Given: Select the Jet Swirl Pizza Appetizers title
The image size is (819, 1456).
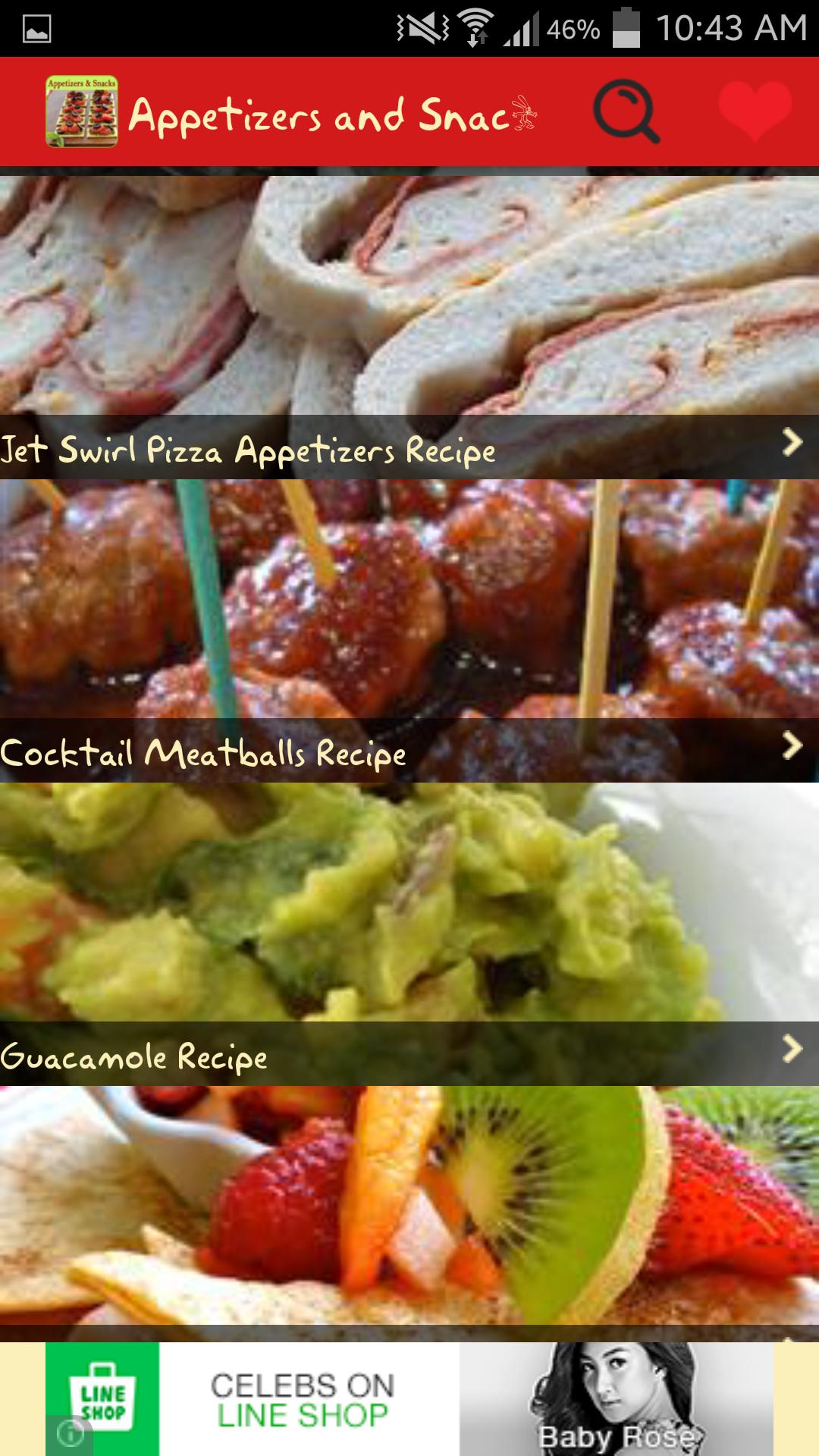Looking at the screenshot, I should click(249, 450).
